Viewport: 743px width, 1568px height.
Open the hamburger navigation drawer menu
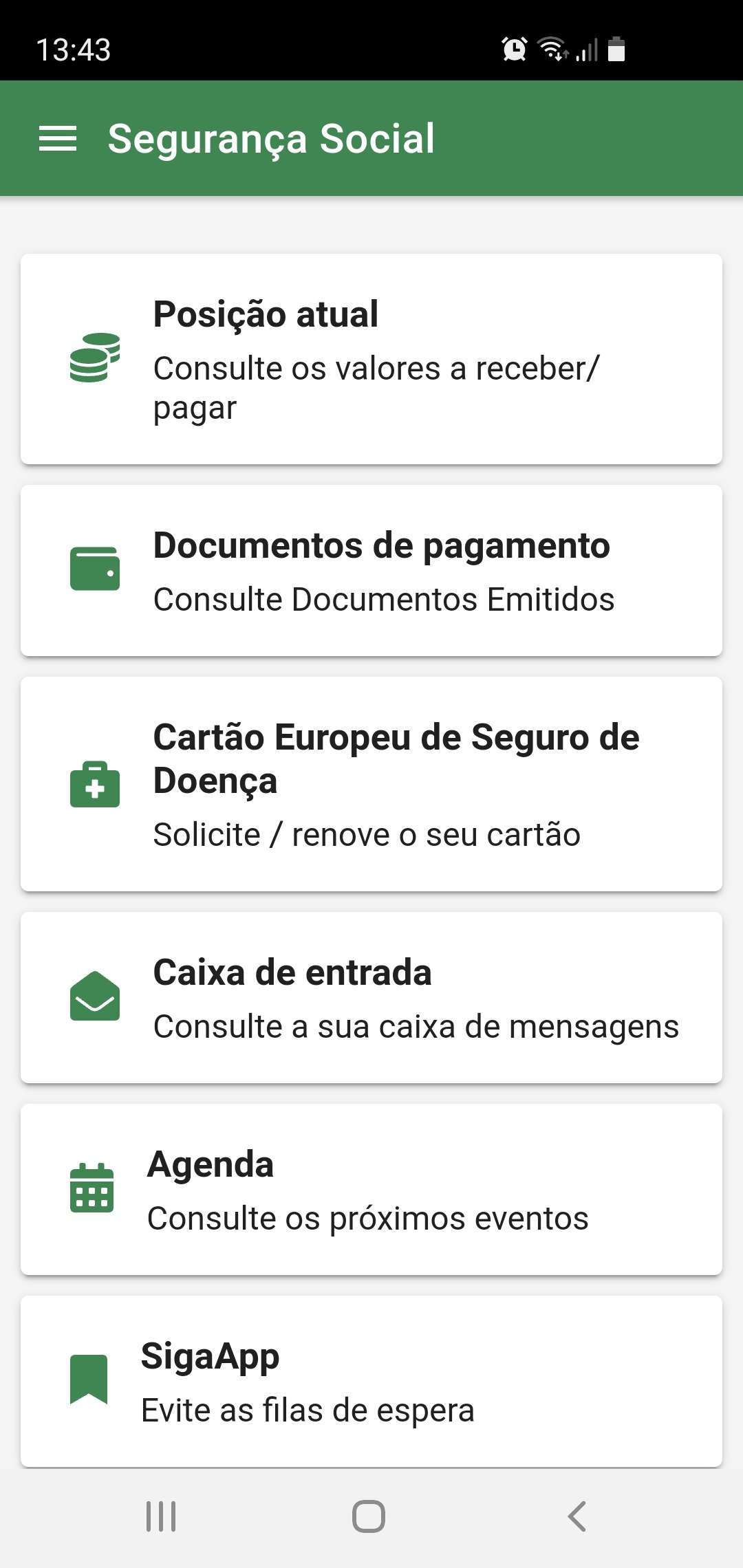click(x=58, y=139)
